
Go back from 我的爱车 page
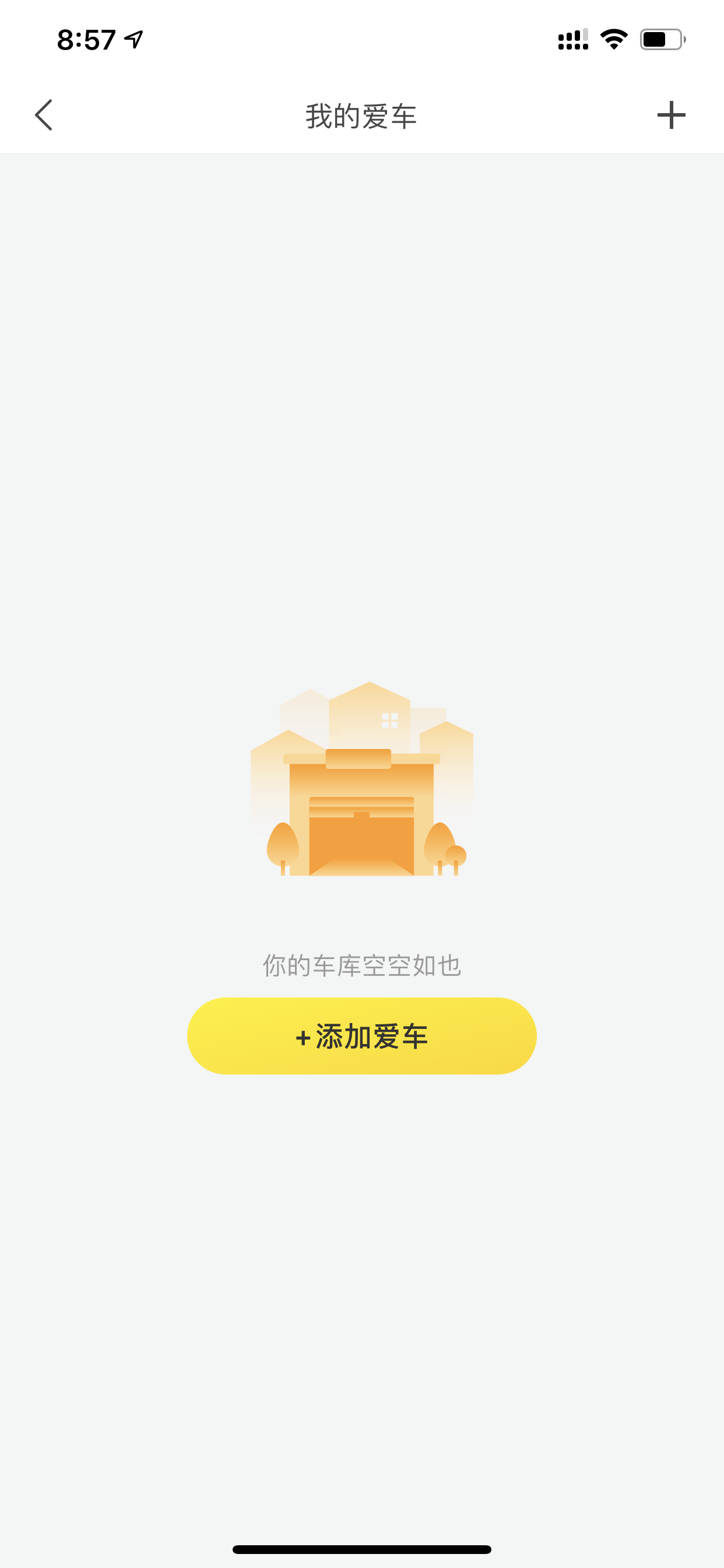(x=44, y=115)
